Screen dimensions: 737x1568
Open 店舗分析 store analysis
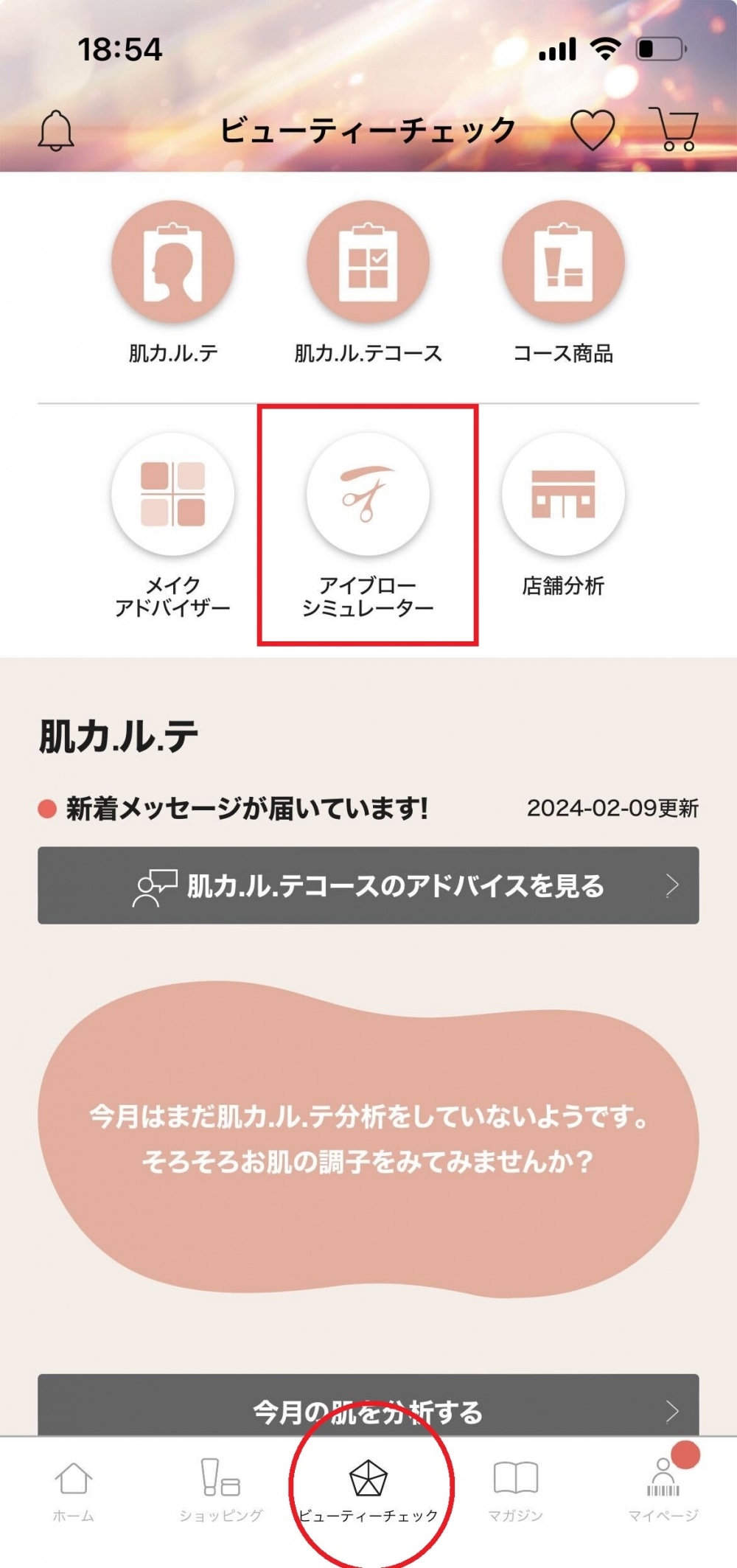pyautogui.click(x=563, y=495)
